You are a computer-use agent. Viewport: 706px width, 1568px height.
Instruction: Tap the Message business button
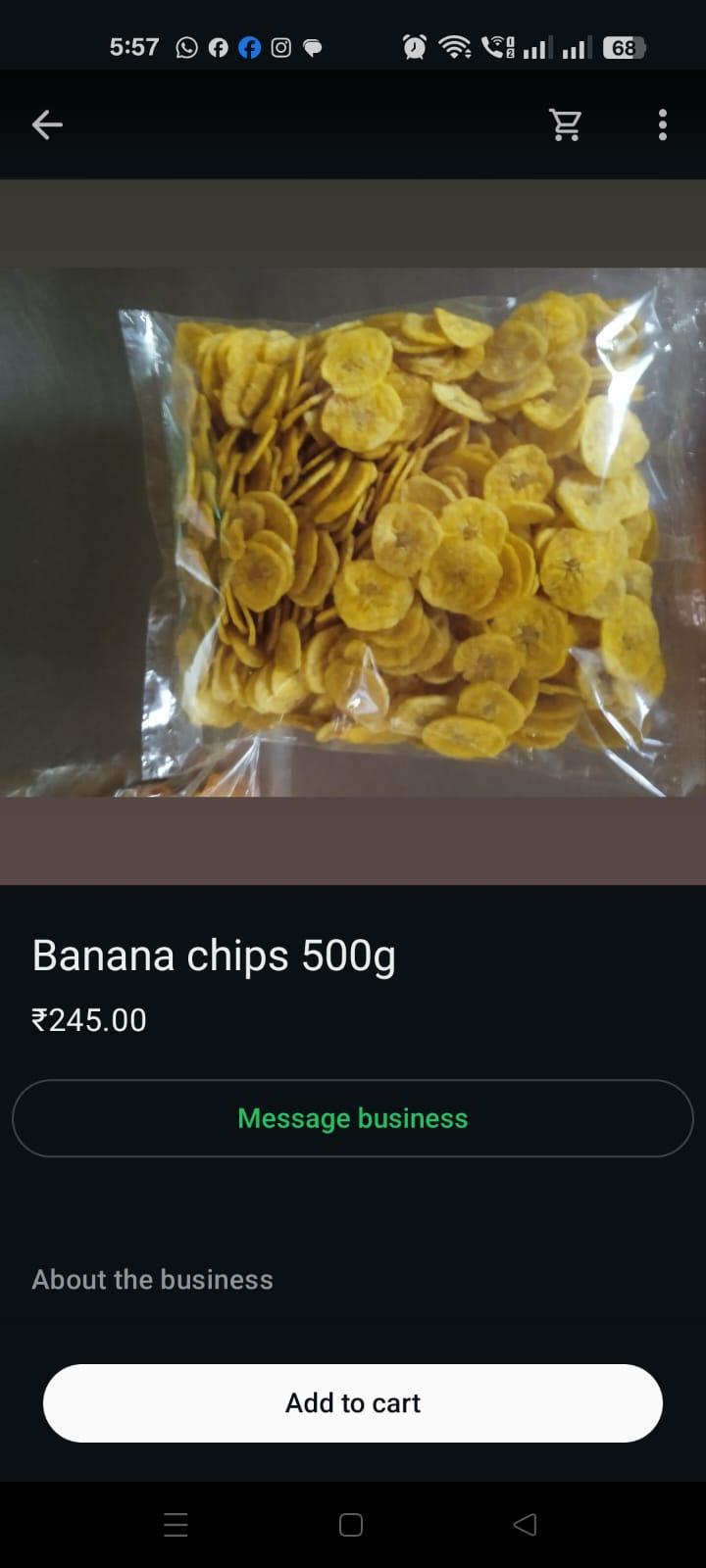(353, 1118)
